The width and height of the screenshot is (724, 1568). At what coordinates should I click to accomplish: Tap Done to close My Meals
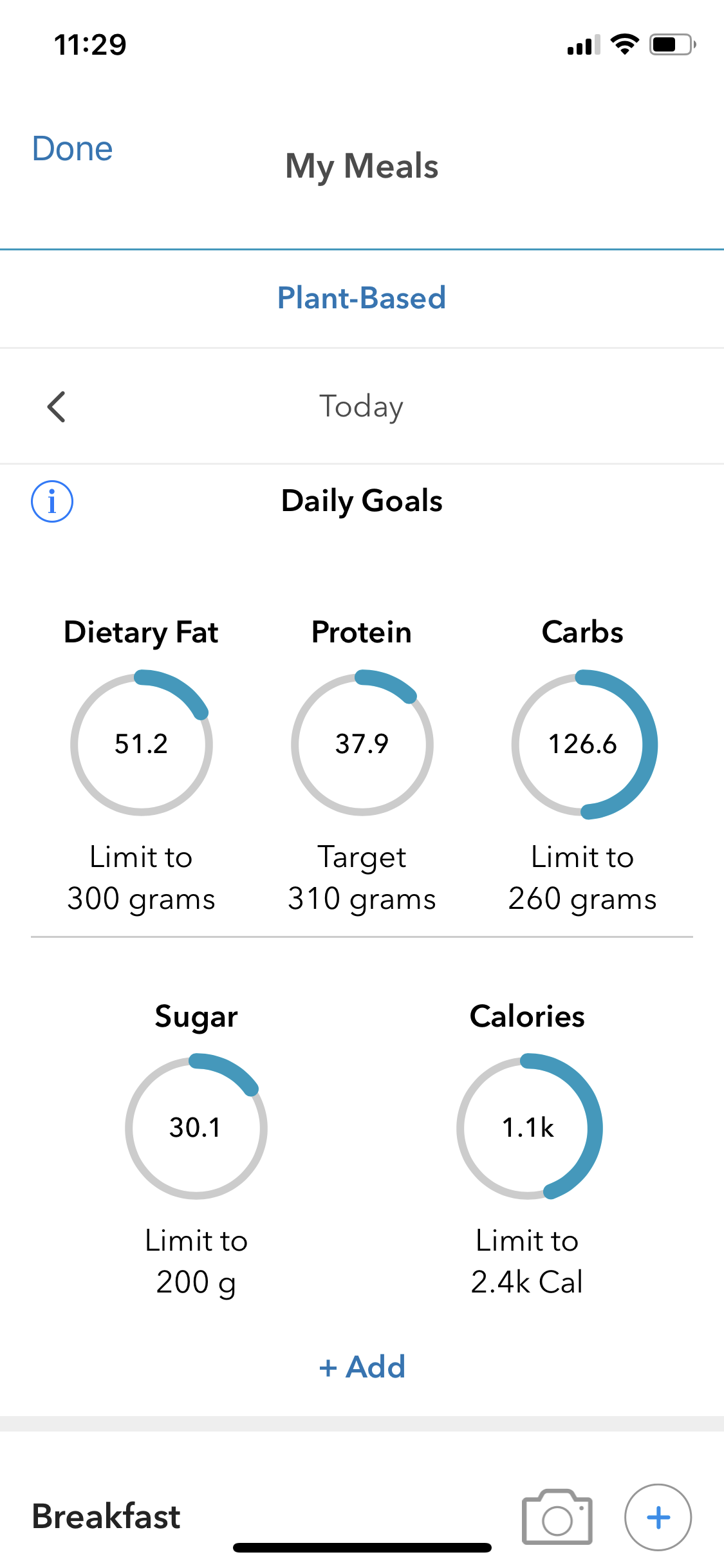(x=72, y=149)
